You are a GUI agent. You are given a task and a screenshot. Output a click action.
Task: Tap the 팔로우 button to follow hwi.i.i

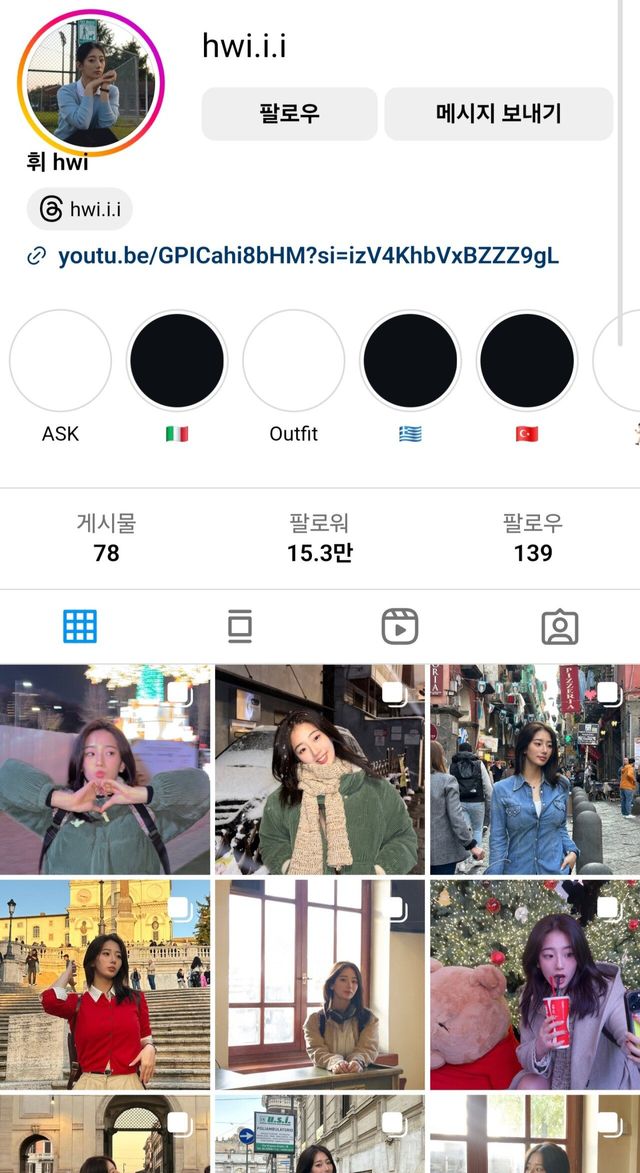[x=289, y=114]
